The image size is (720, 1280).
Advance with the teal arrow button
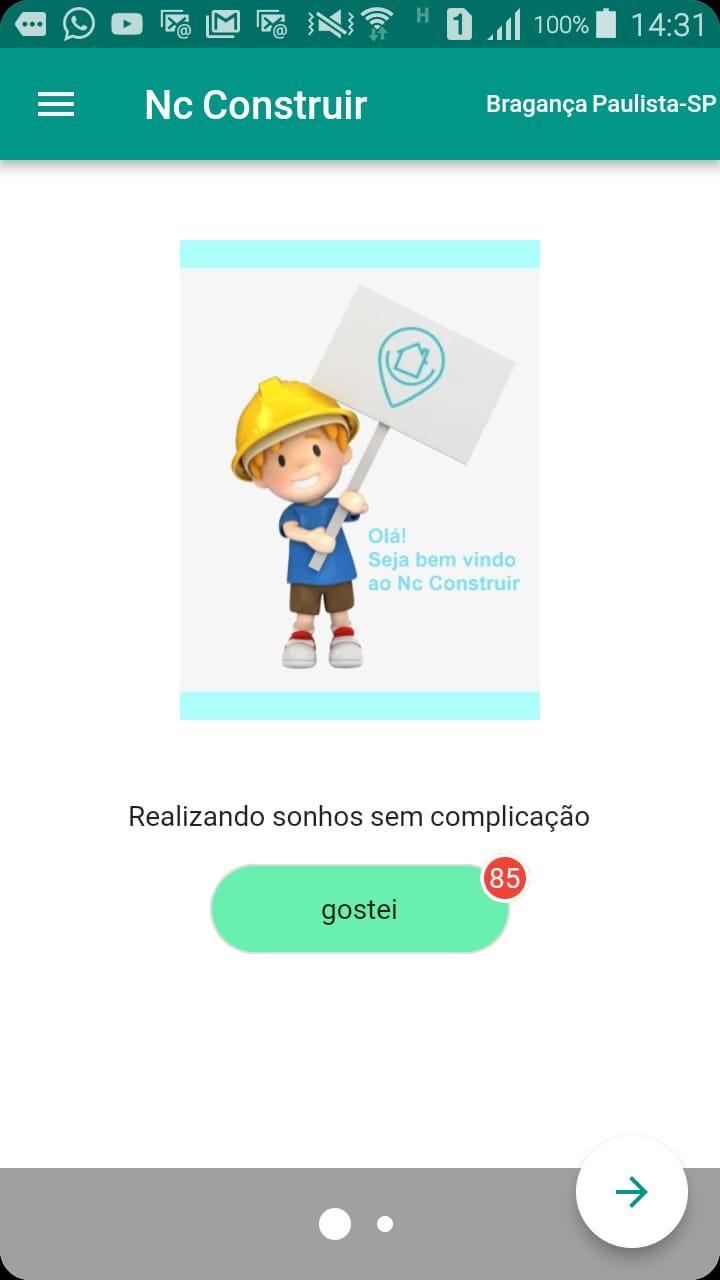631,1192
